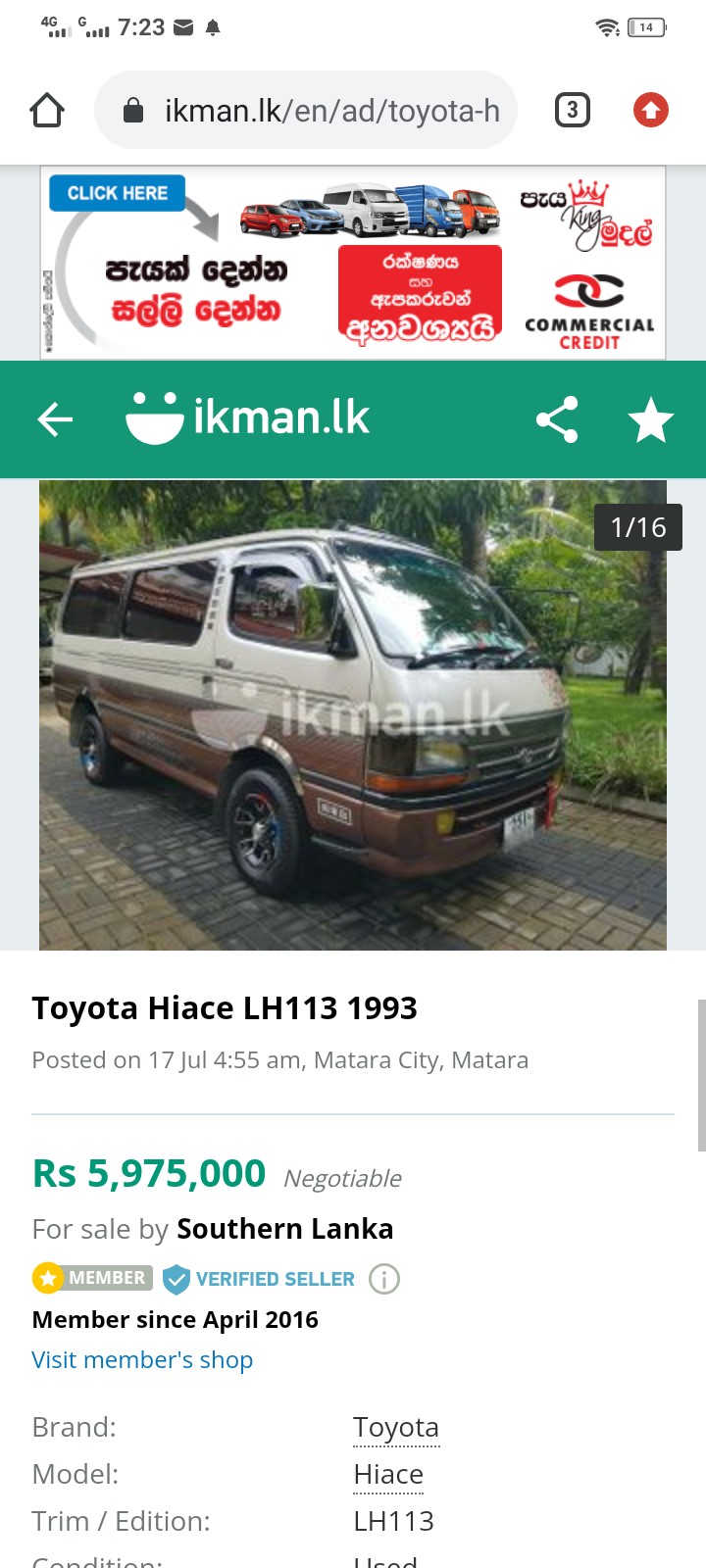The image size is (706, 1568).
Task: Open the browser home page
Action: 47,111
